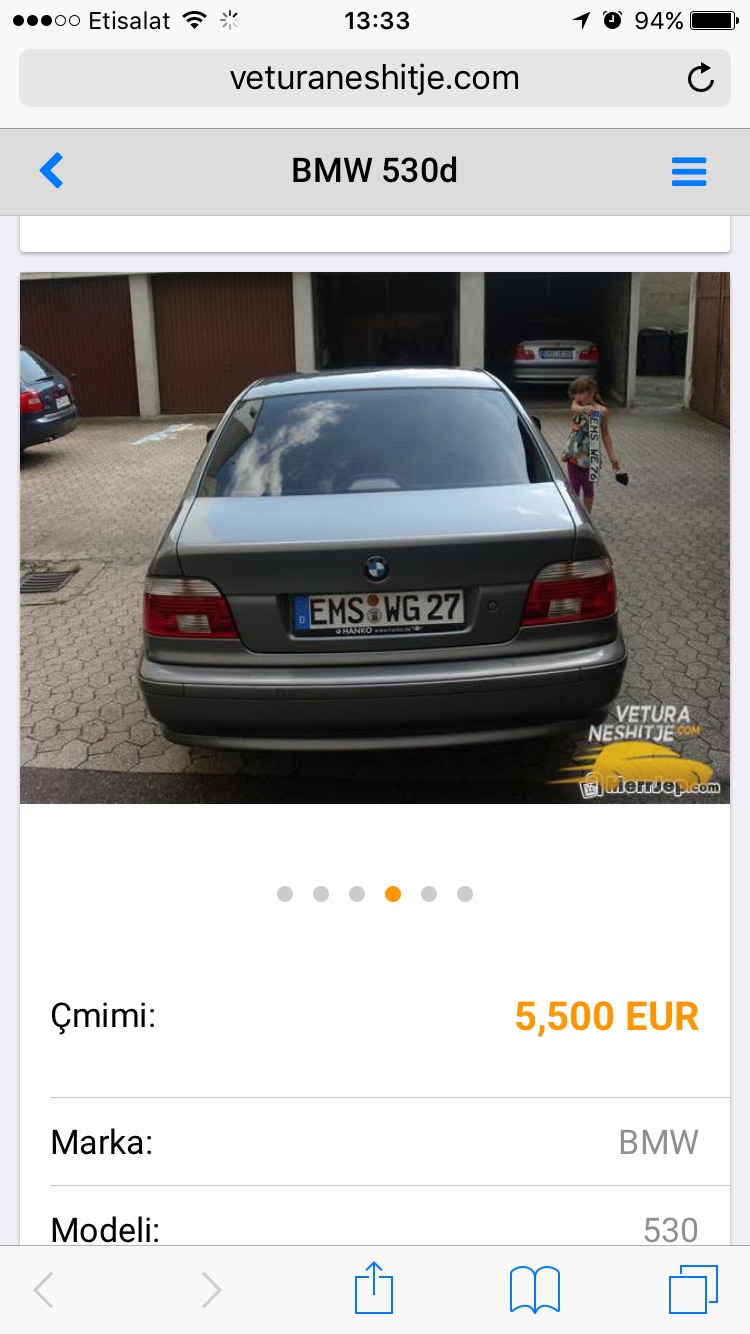This screenshot has height=1334, width=750.
Task: Show open Safari tabs
Action: coord(693,1290)
